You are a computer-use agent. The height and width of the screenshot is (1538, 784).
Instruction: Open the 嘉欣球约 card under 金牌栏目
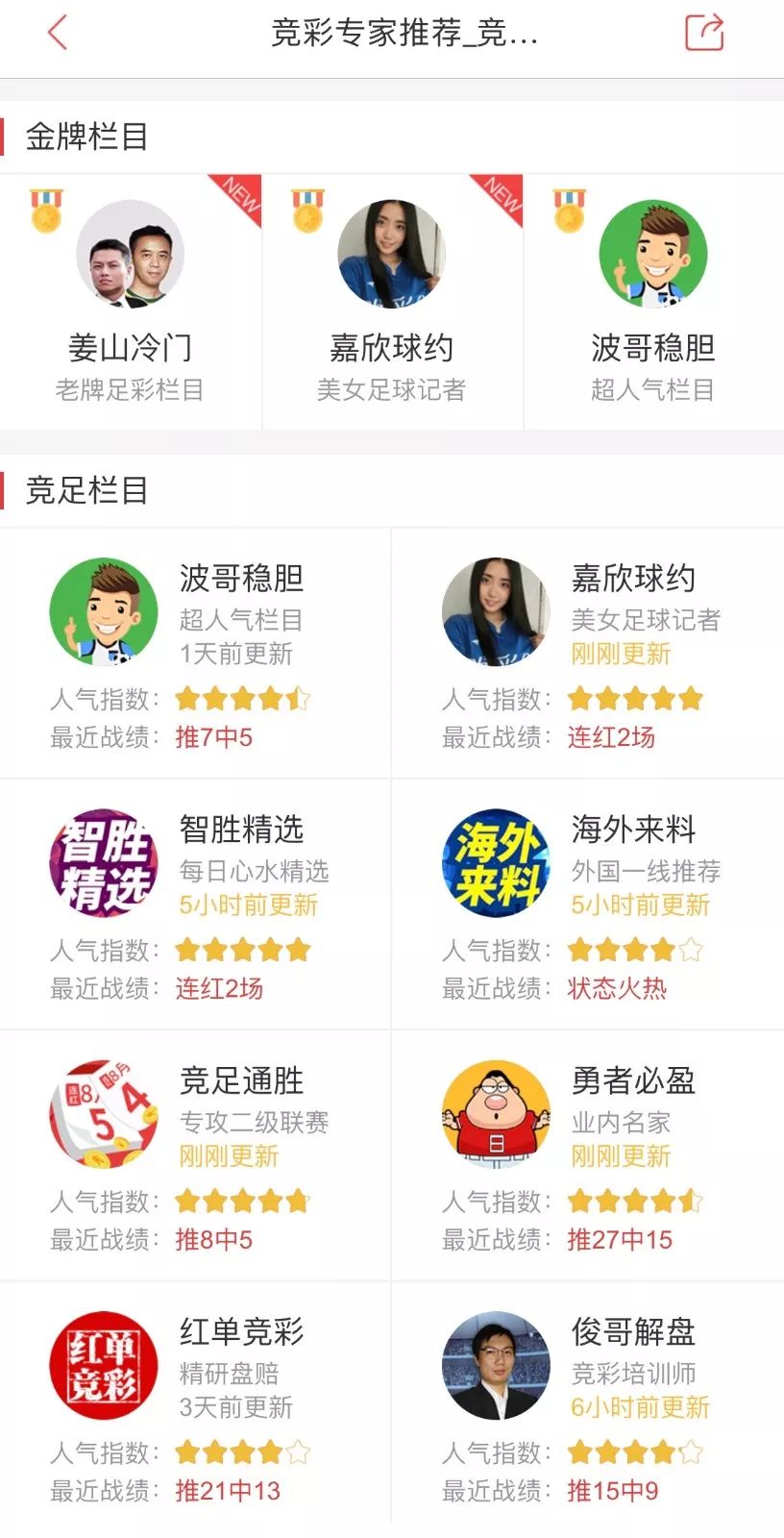click(x=392, y=302)
